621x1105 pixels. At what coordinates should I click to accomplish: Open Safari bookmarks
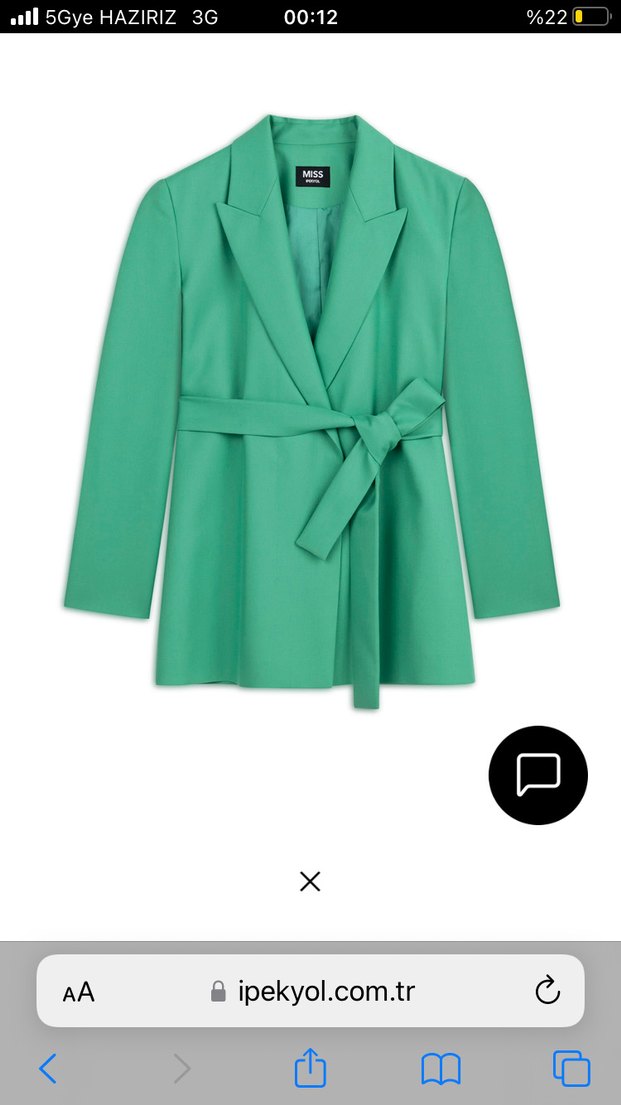(x=440, y=1068)
